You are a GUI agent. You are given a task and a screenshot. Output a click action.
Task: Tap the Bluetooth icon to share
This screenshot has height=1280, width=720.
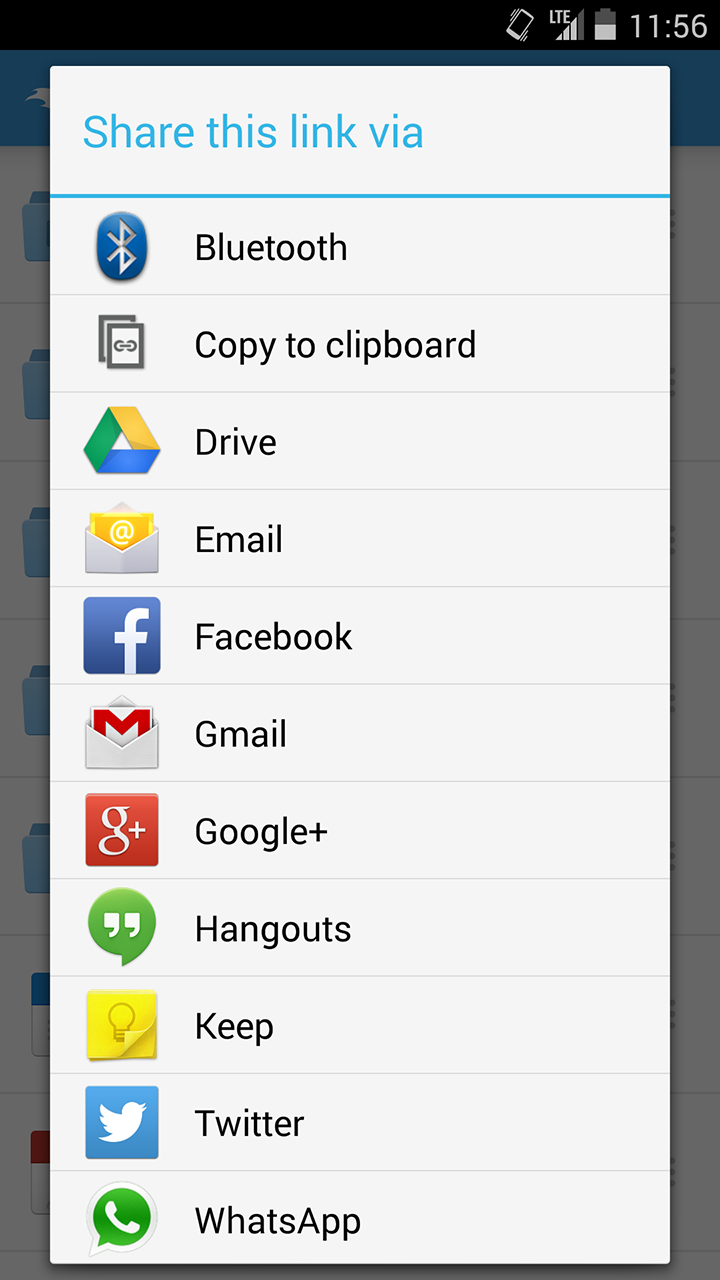coord(121,247)
